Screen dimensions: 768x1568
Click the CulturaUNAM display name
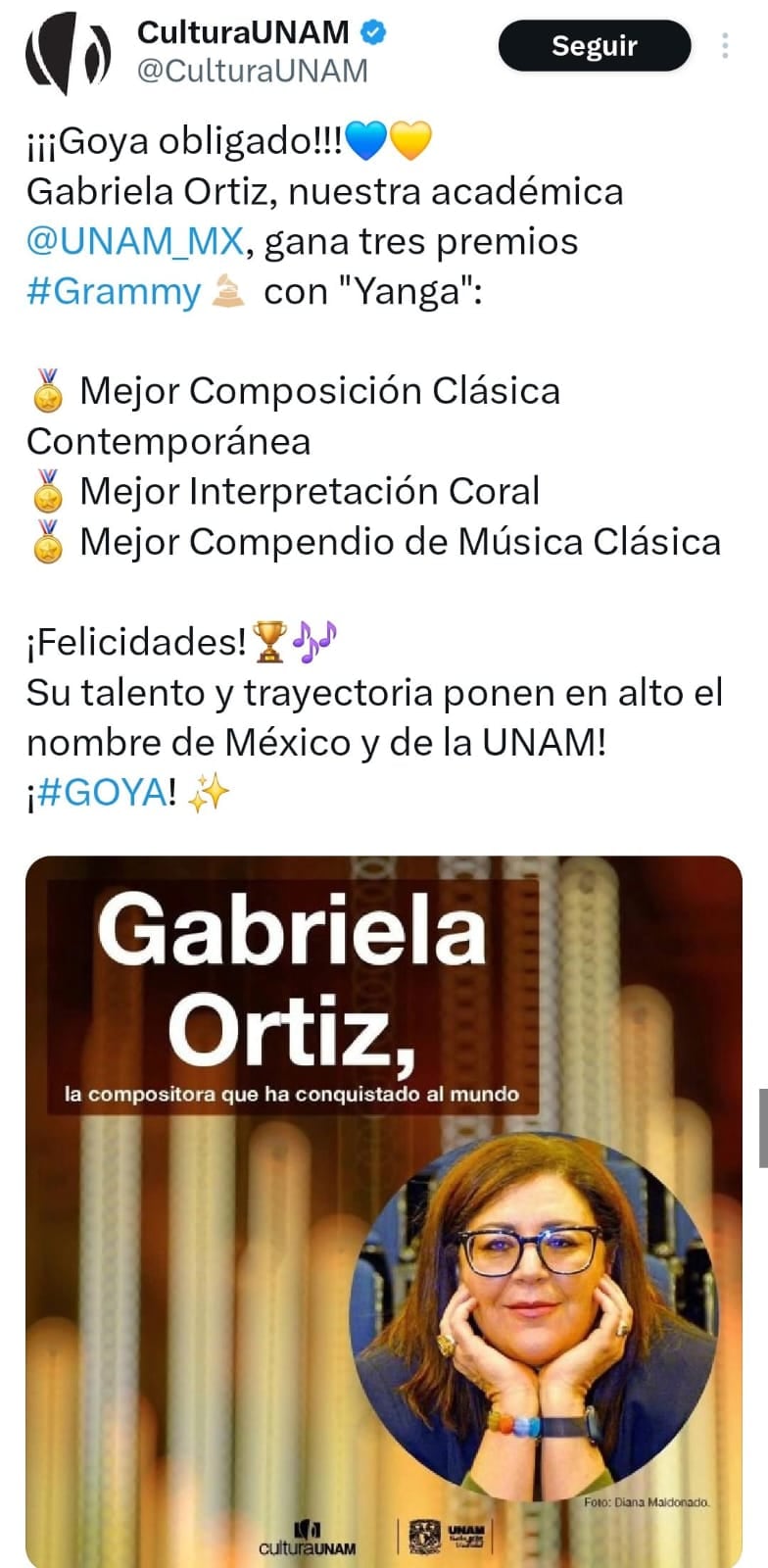[243, 30]
